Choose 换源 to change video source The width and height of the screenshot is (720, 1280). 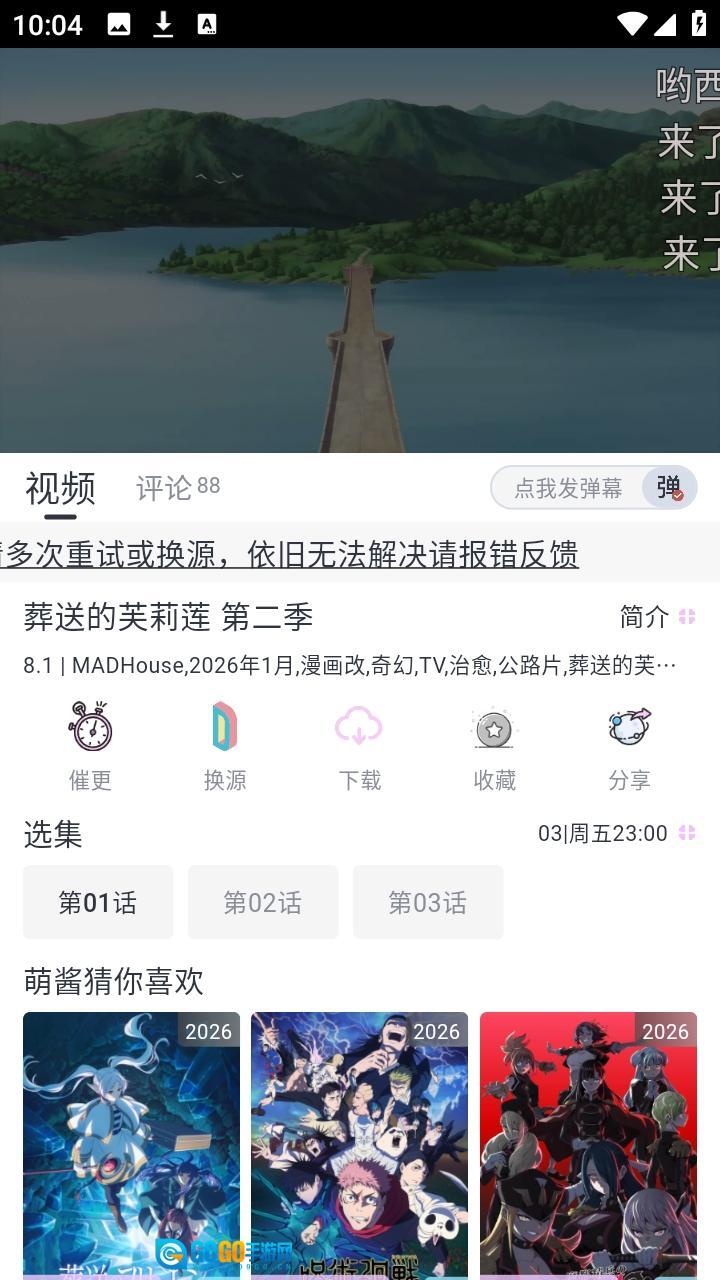pyautogui.click(x=225, y=746)
